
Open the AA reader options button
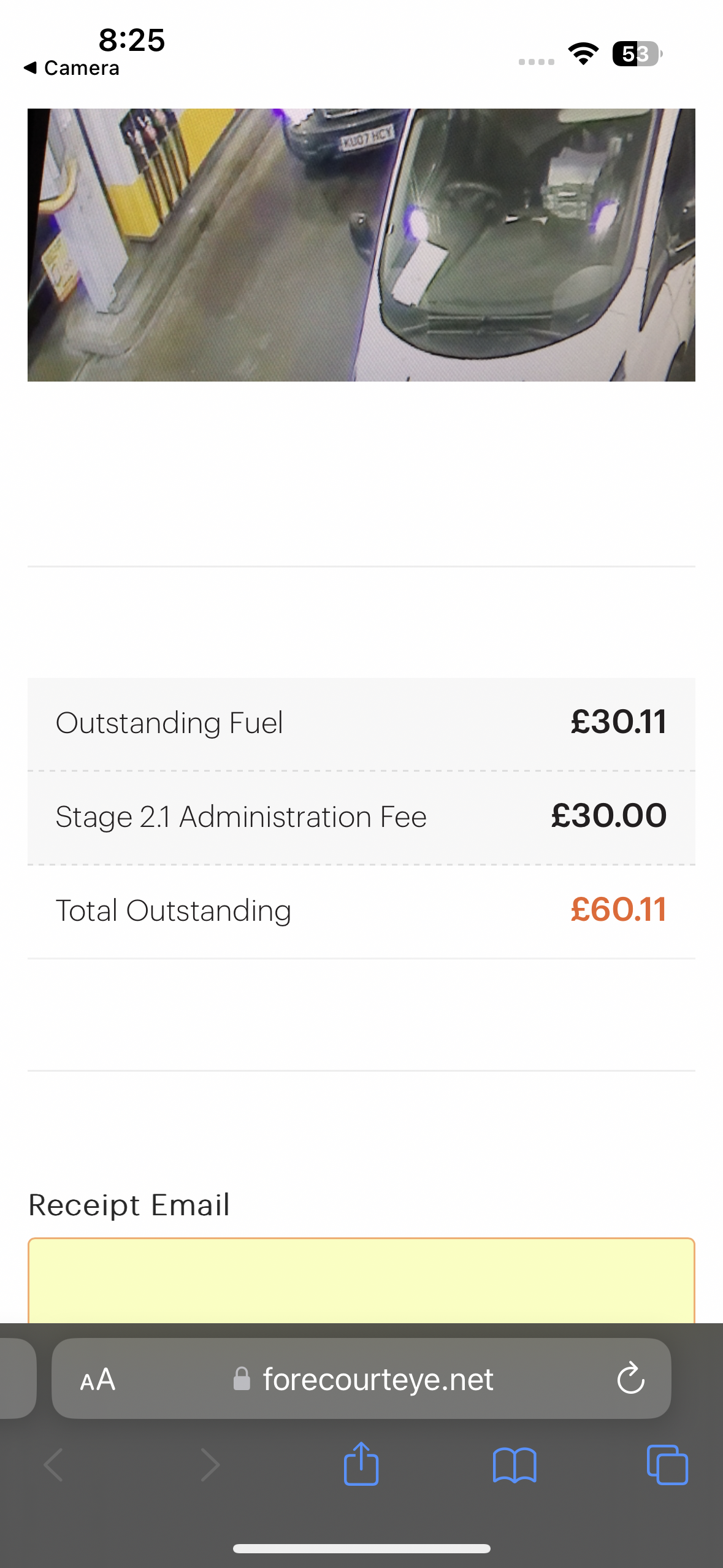click(98, 1380)
